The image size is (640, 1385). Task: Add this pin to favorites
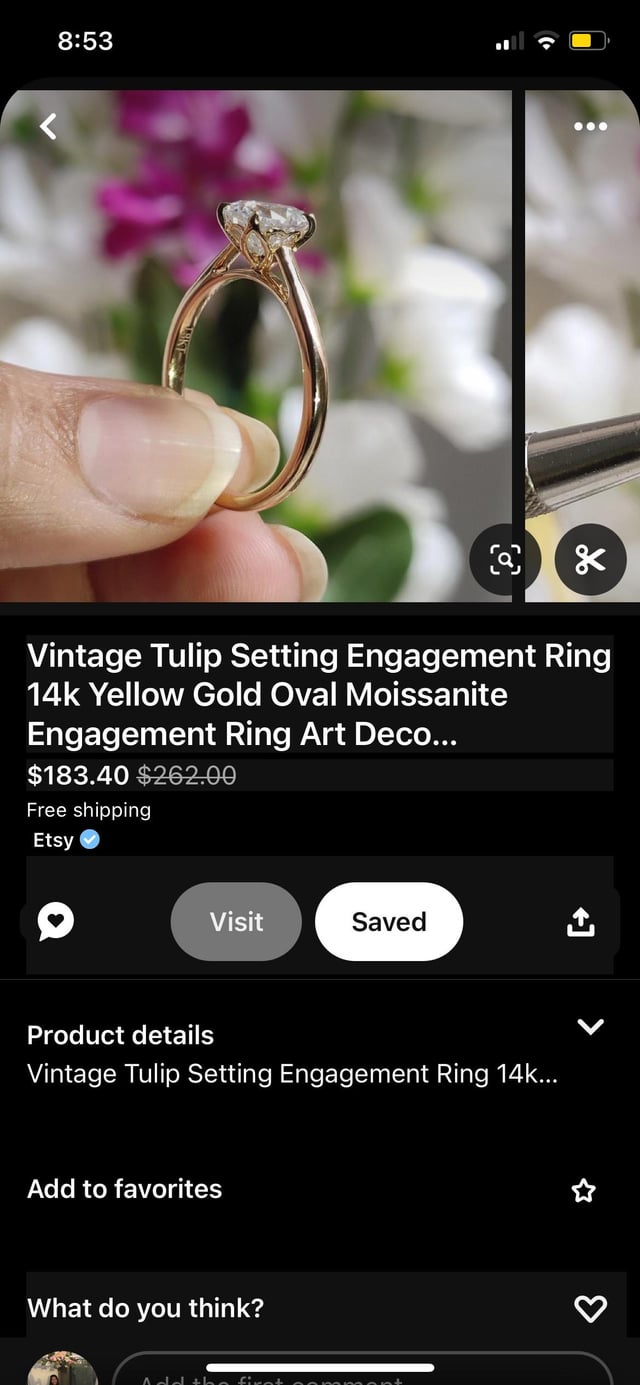pyautogui.click(x=583, y=1190)
